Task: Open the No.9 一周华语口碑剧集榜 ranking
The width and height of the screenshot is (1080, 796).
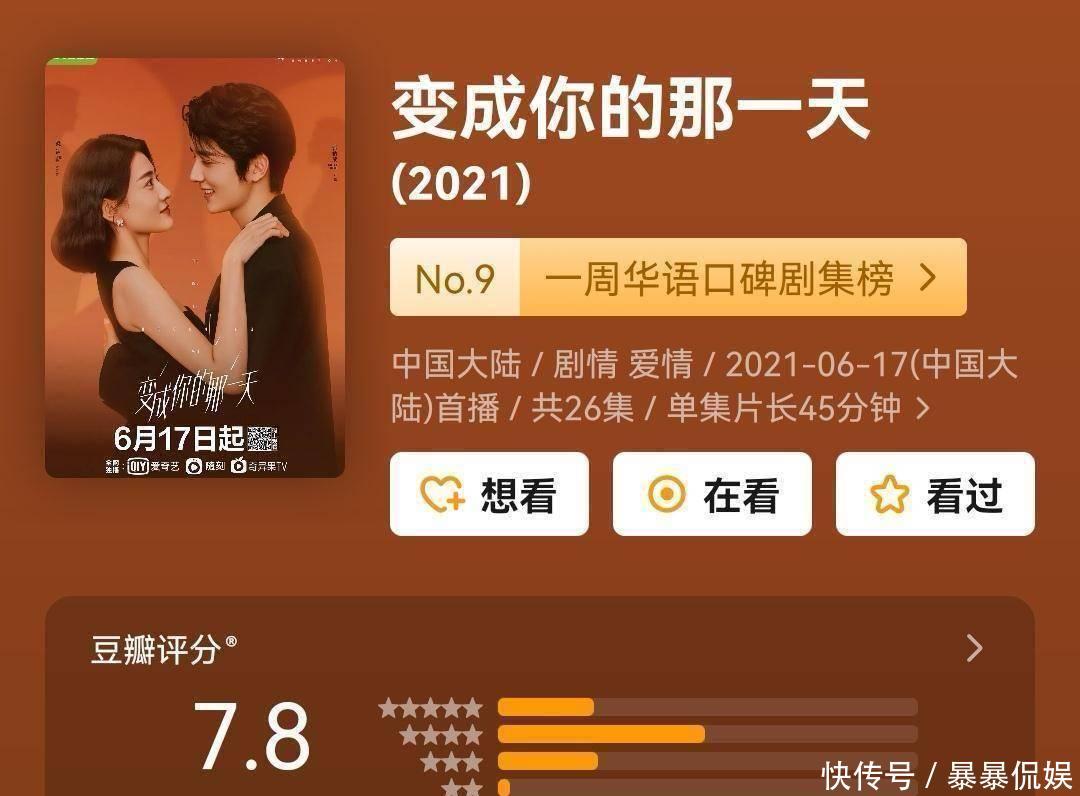Action: click(x=678, y=278)
